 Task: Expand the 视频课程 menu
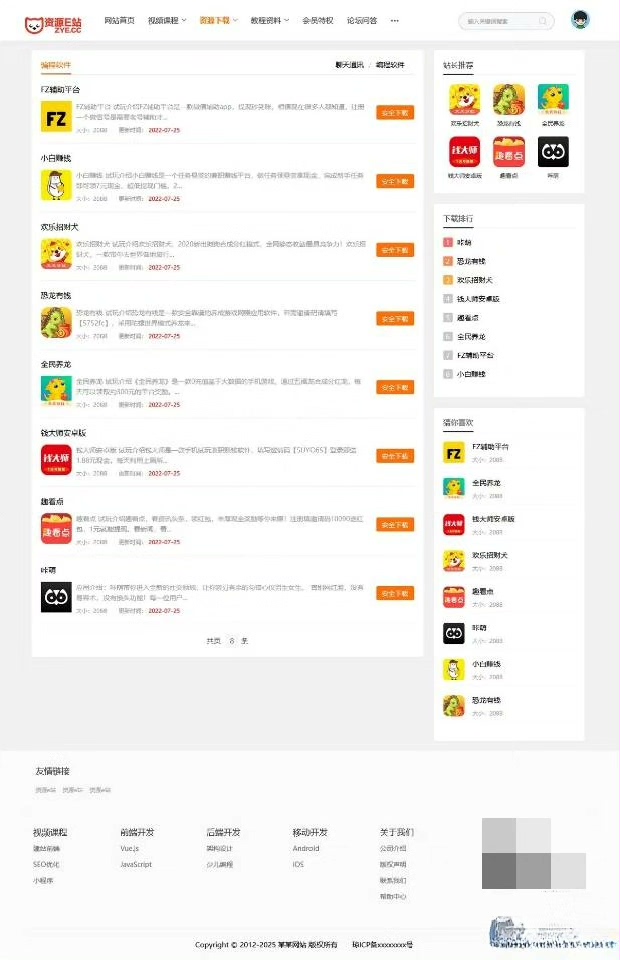pos(166,20)
